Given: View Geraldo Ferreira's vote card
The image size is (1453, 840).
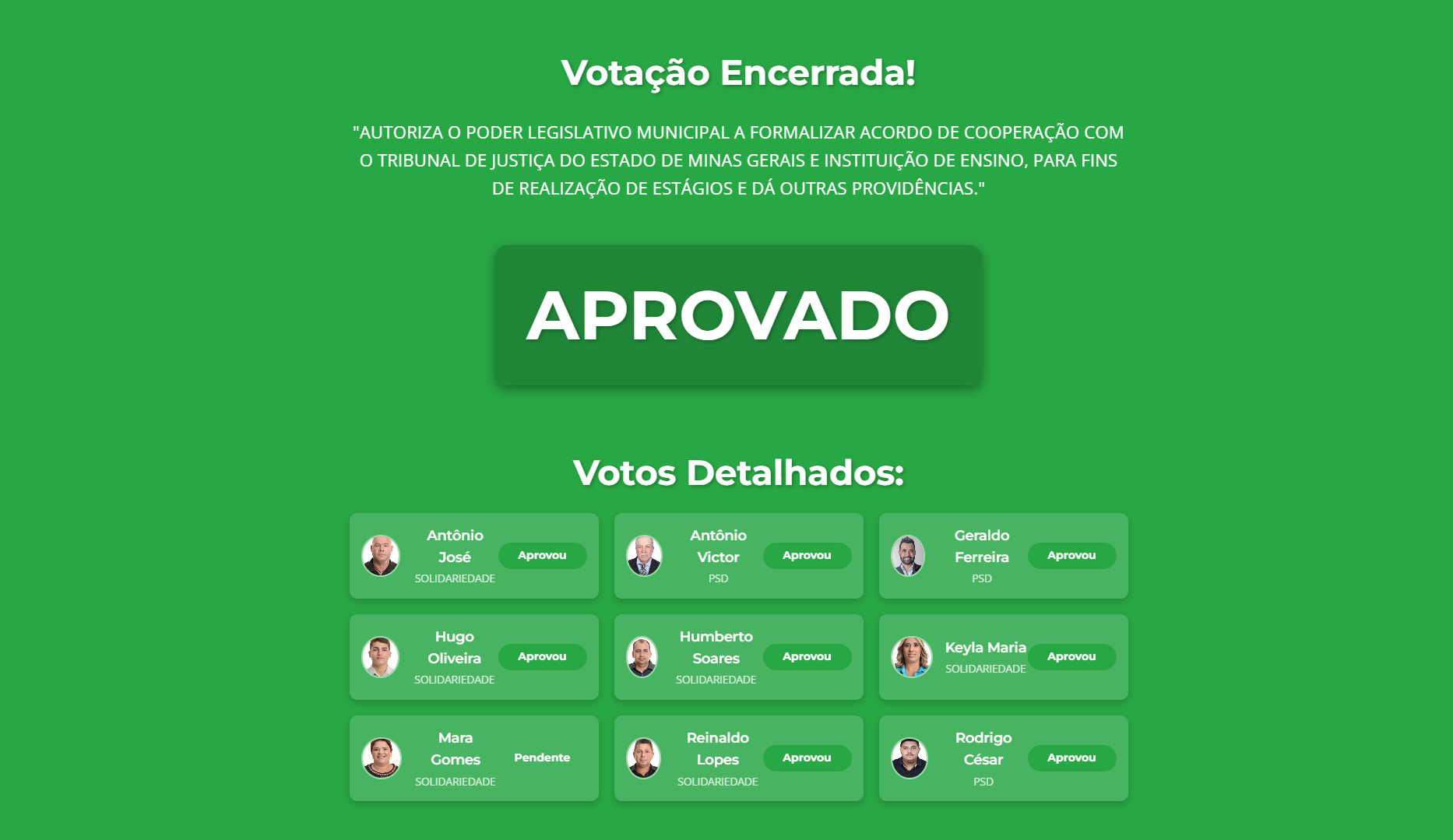Looking at the screenshot, I should (1003, 556).
